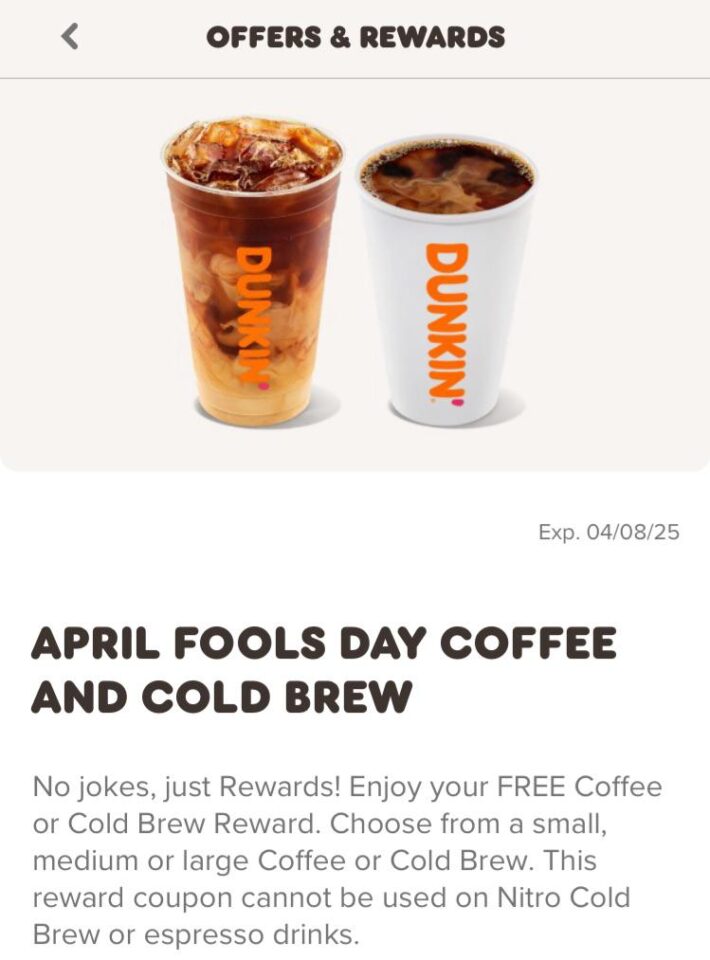Go back from Offers & Rewards

click(69, 37)
